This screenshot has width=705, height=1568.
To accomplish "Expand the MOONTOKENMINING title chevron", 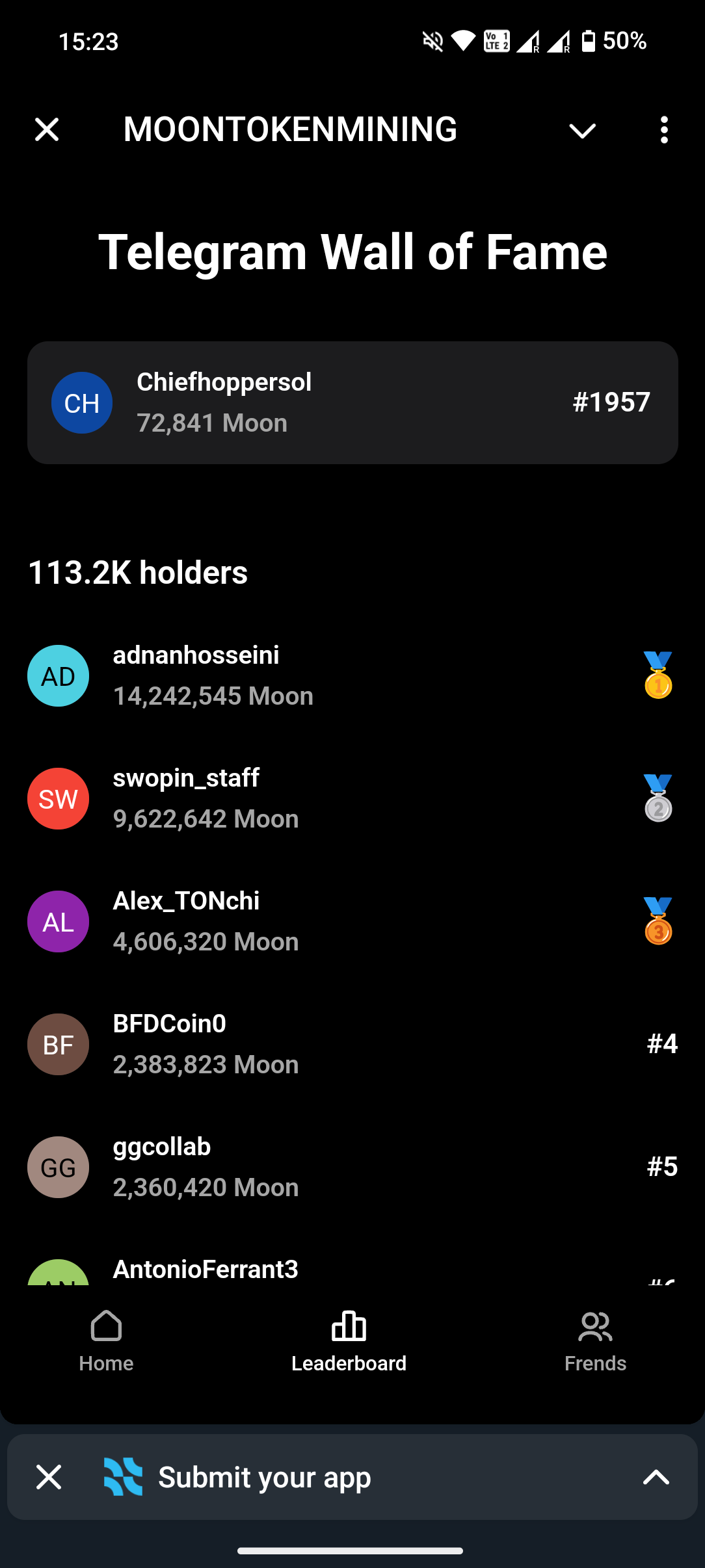I will (582, 129).
